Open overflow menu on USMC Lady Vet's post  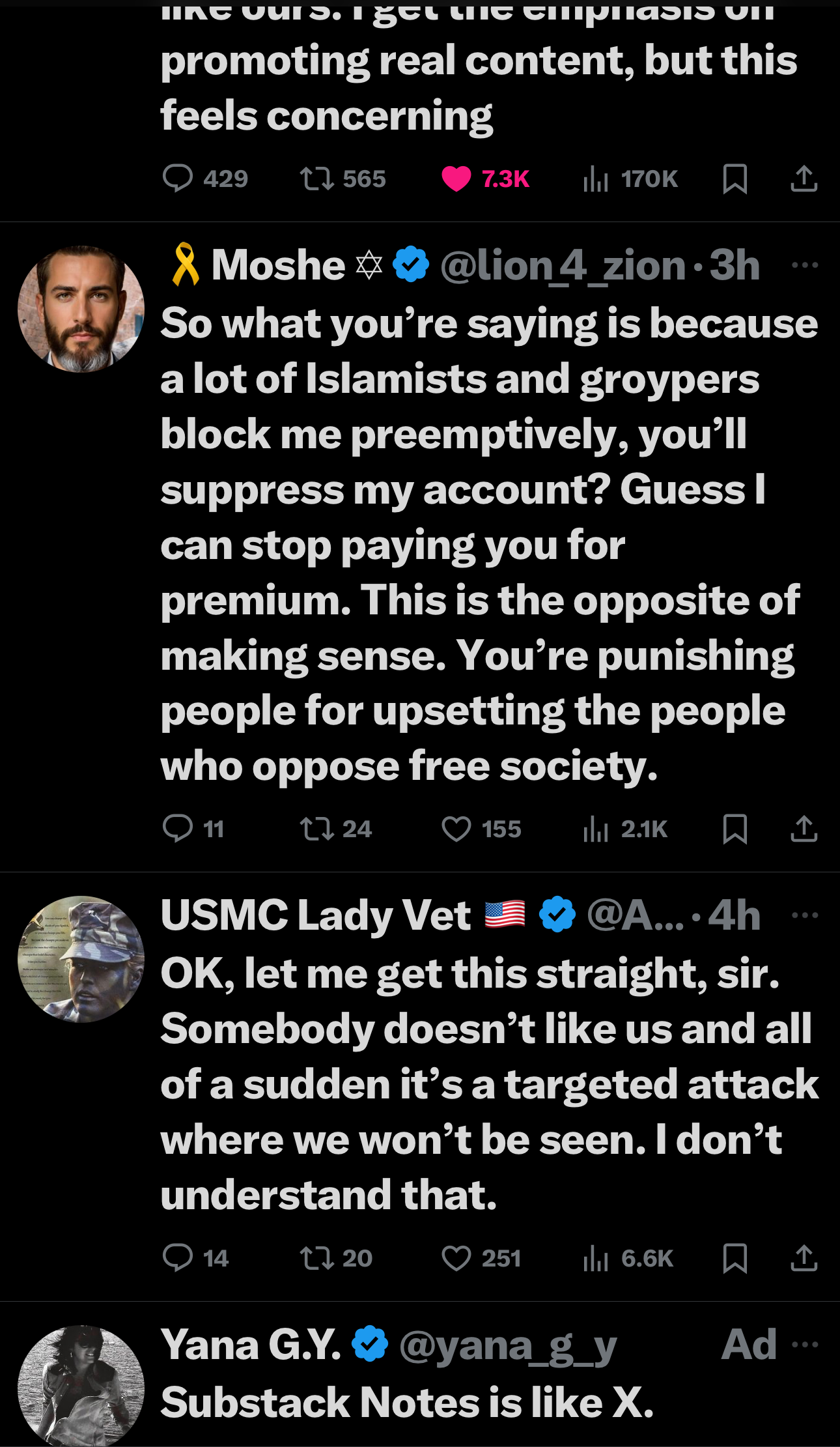(805, 915)
